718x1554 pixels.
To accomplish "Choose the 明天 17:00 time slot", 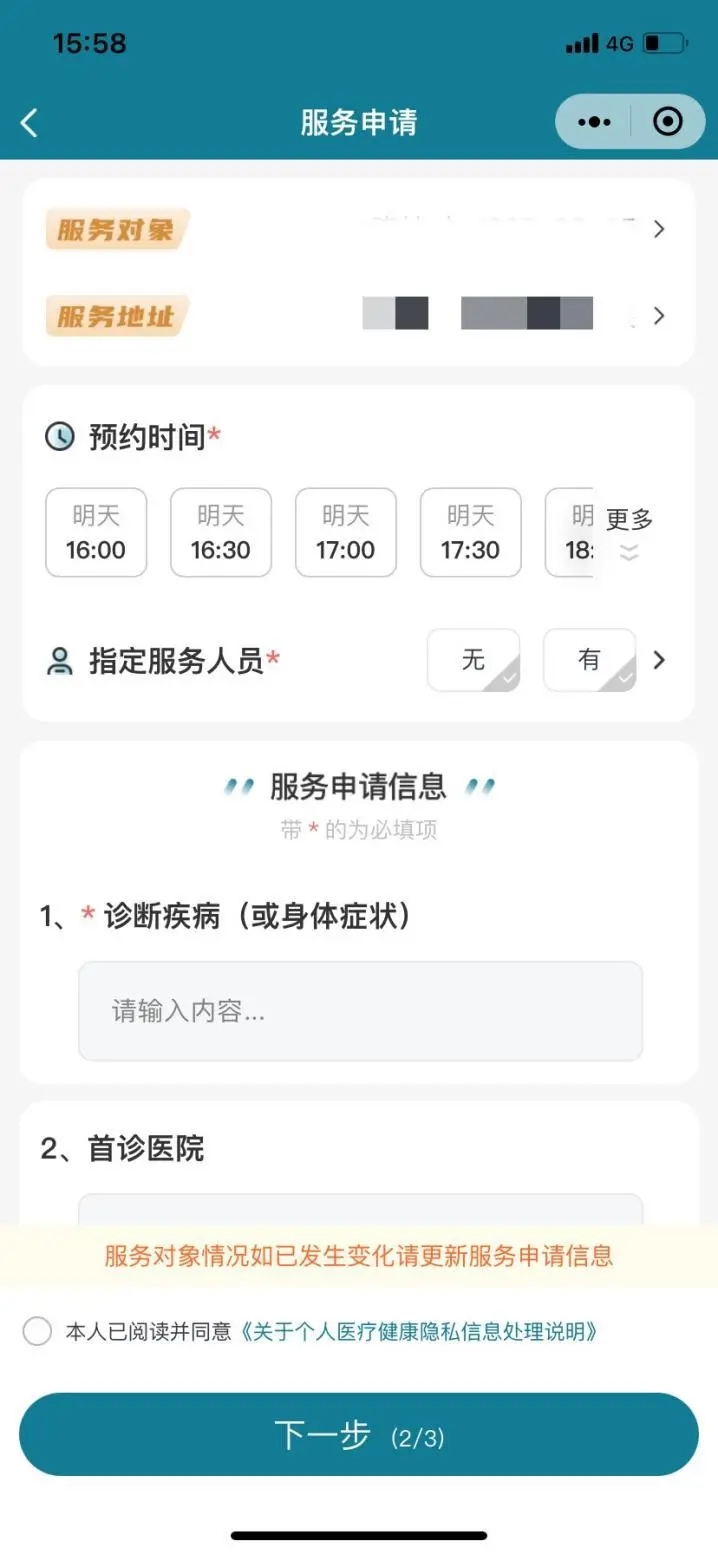I will point(346,533).
